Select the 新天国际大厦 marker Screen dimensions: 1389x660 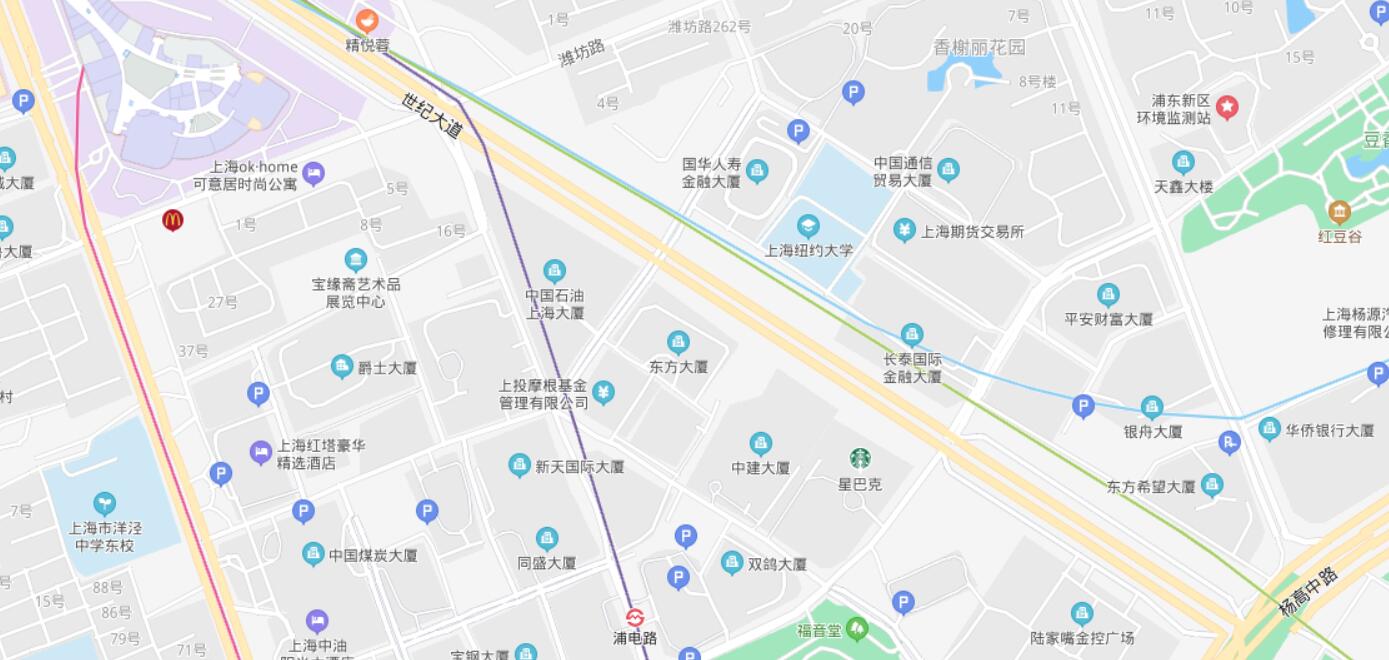[x=519, y=465]
